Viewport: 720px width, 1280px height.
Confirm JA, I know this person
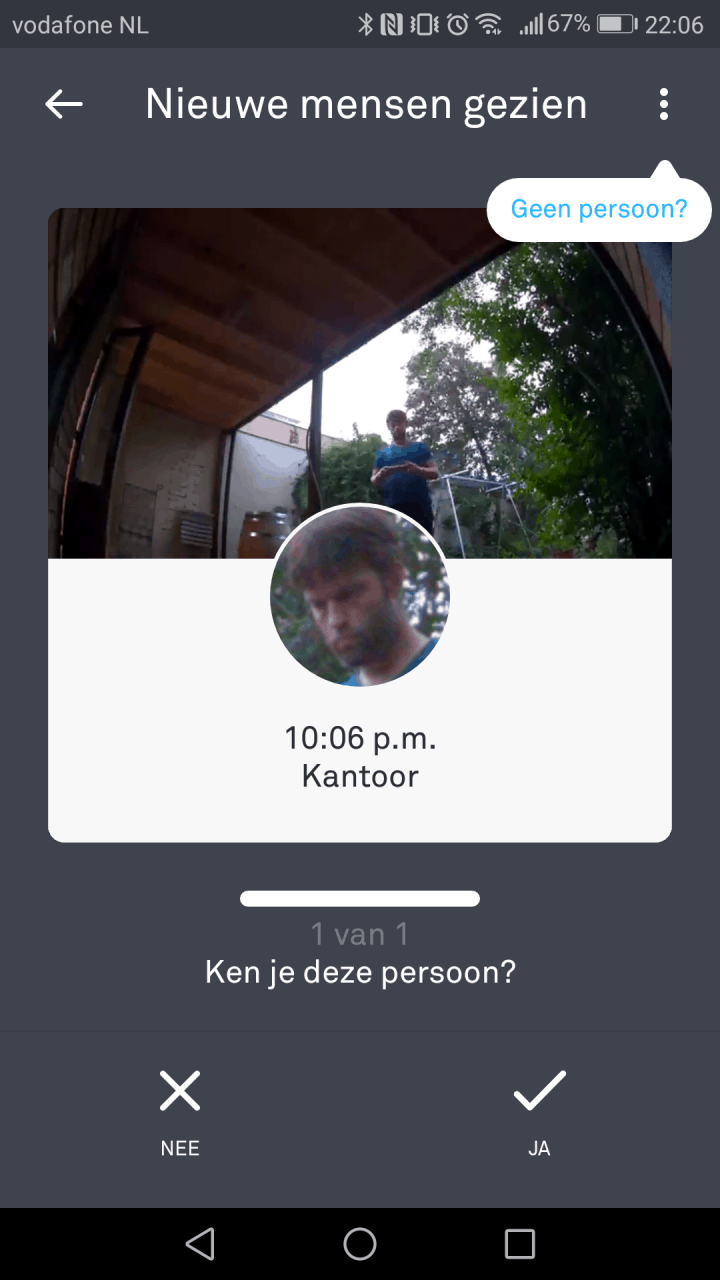pyautogui.click(x=539, y=1110)
